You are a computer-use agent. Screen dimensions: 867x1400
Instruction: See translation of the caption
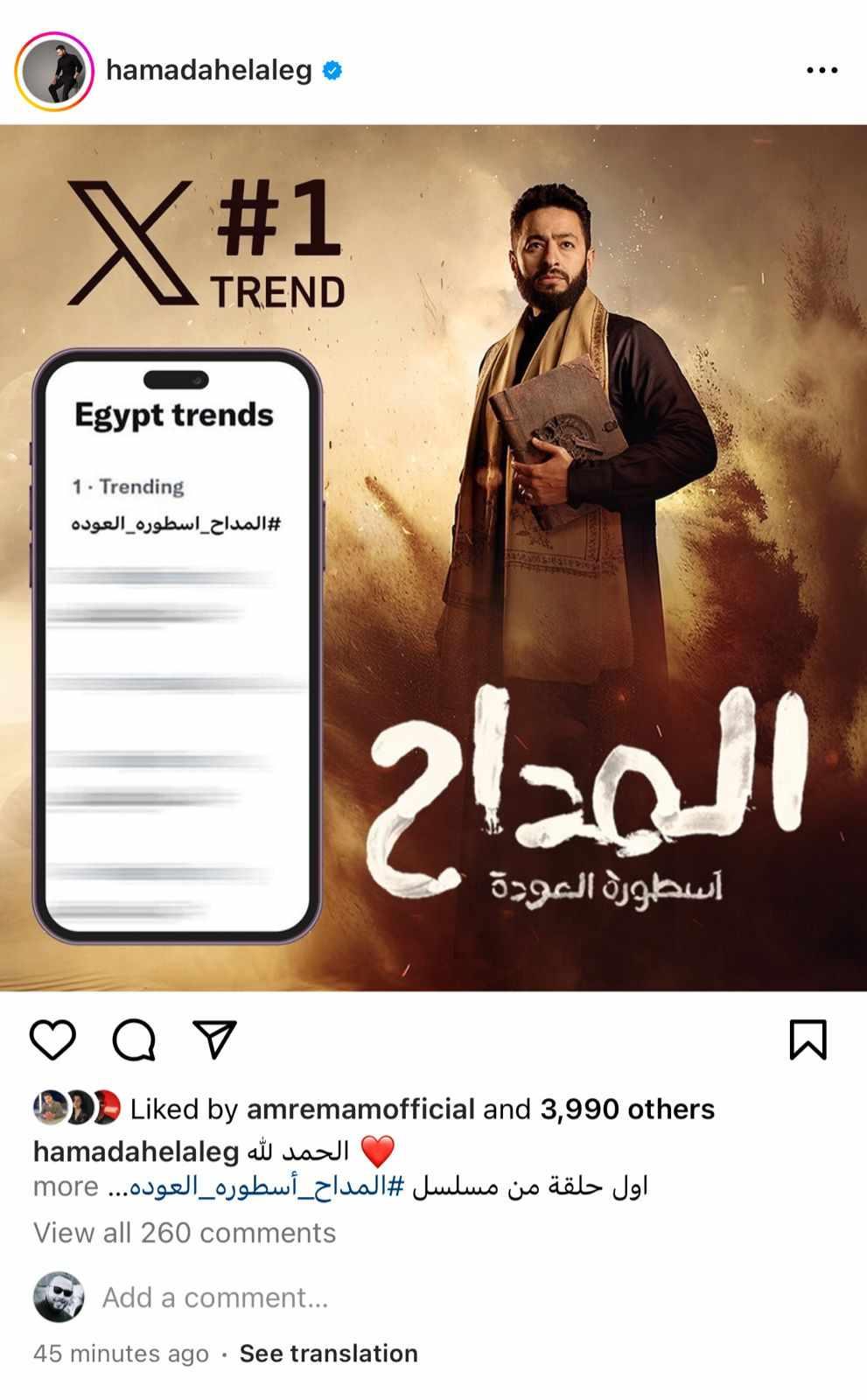pyautogui.click(x=328, y=1354)
